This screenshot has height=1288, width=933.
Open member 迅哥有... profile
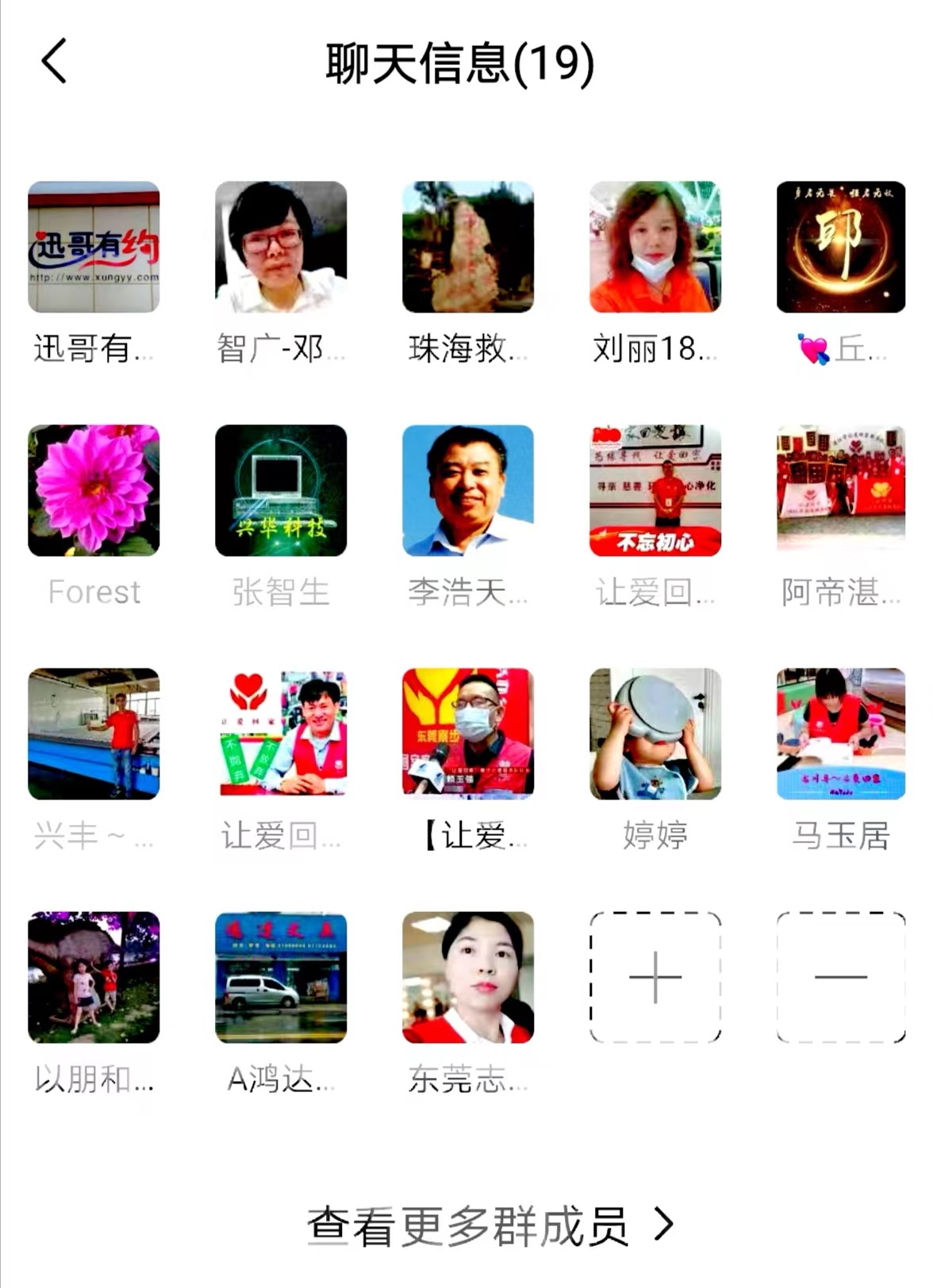[94, 247]
